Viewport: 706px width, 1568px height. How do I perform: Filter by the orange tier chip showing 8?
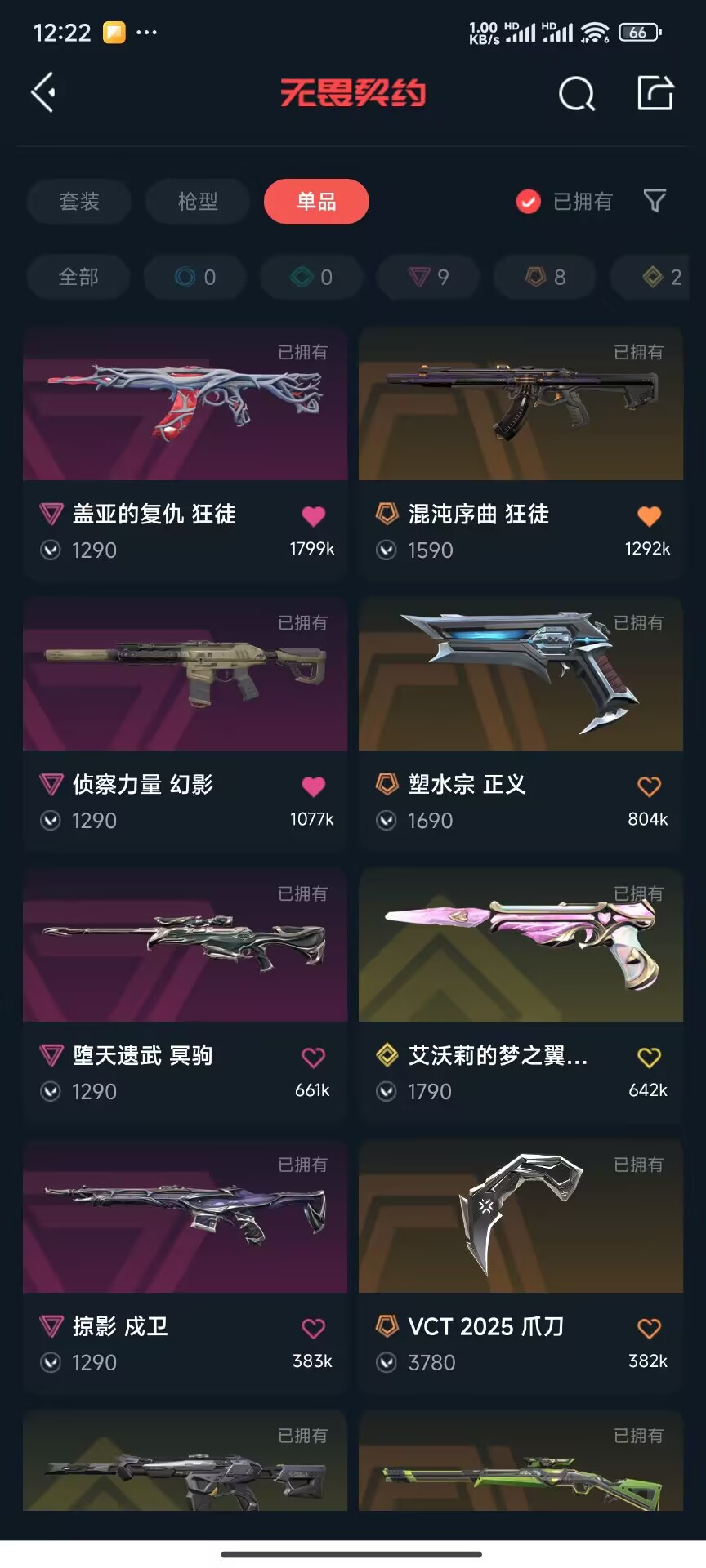tap(546, 277)
